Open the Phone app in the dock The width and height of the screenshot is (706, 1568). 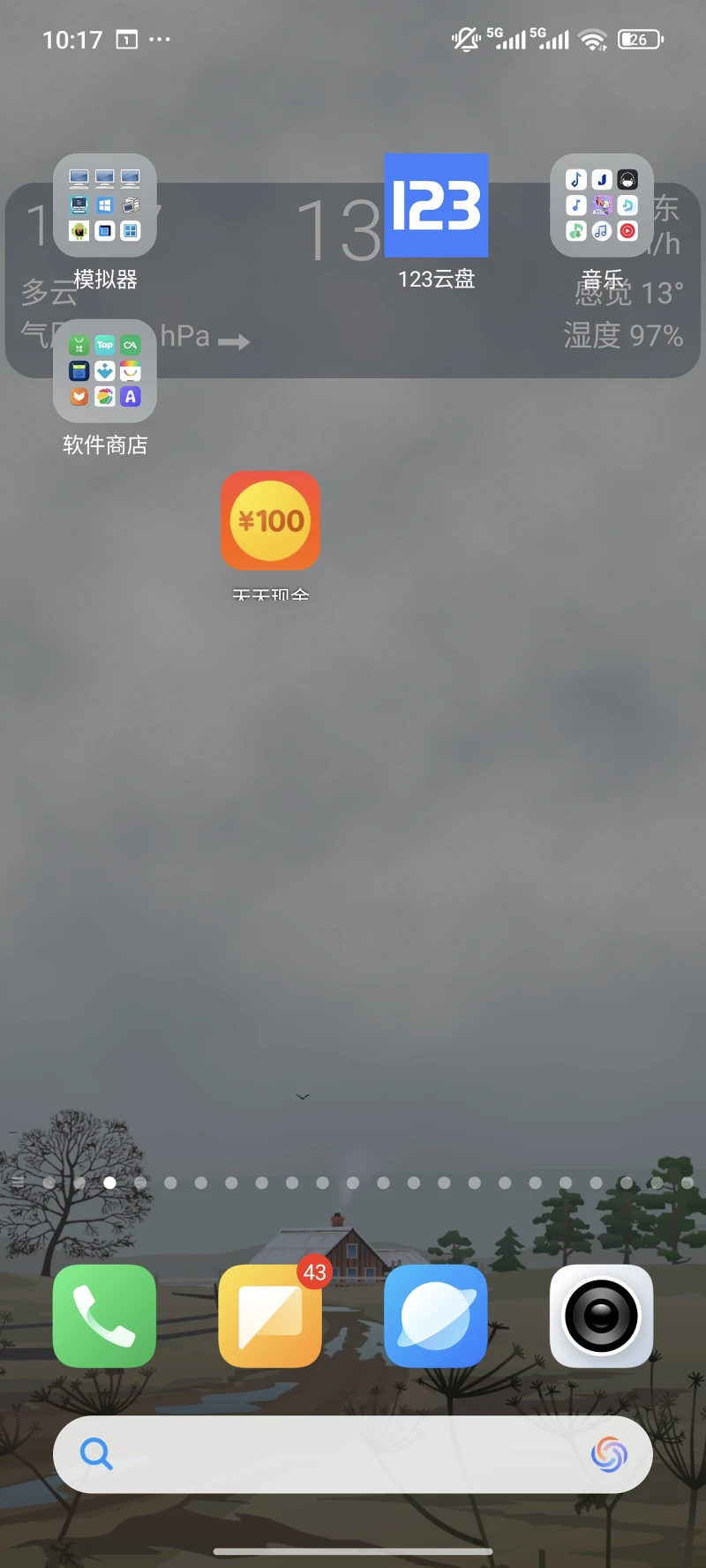[x=104, y=1316]
